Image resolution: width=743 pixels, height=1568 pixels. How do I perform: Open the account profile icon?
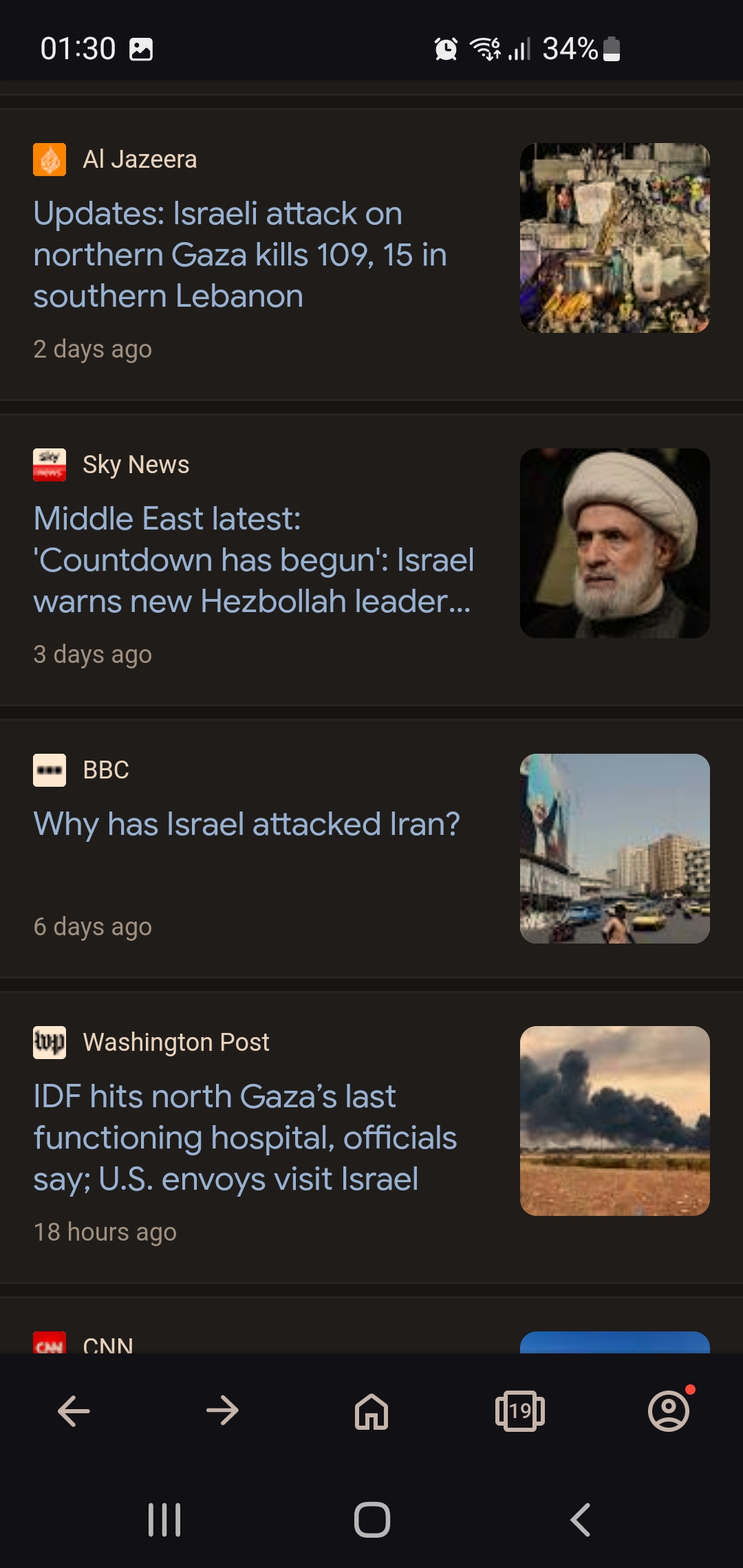click(x=669, y=1411)
